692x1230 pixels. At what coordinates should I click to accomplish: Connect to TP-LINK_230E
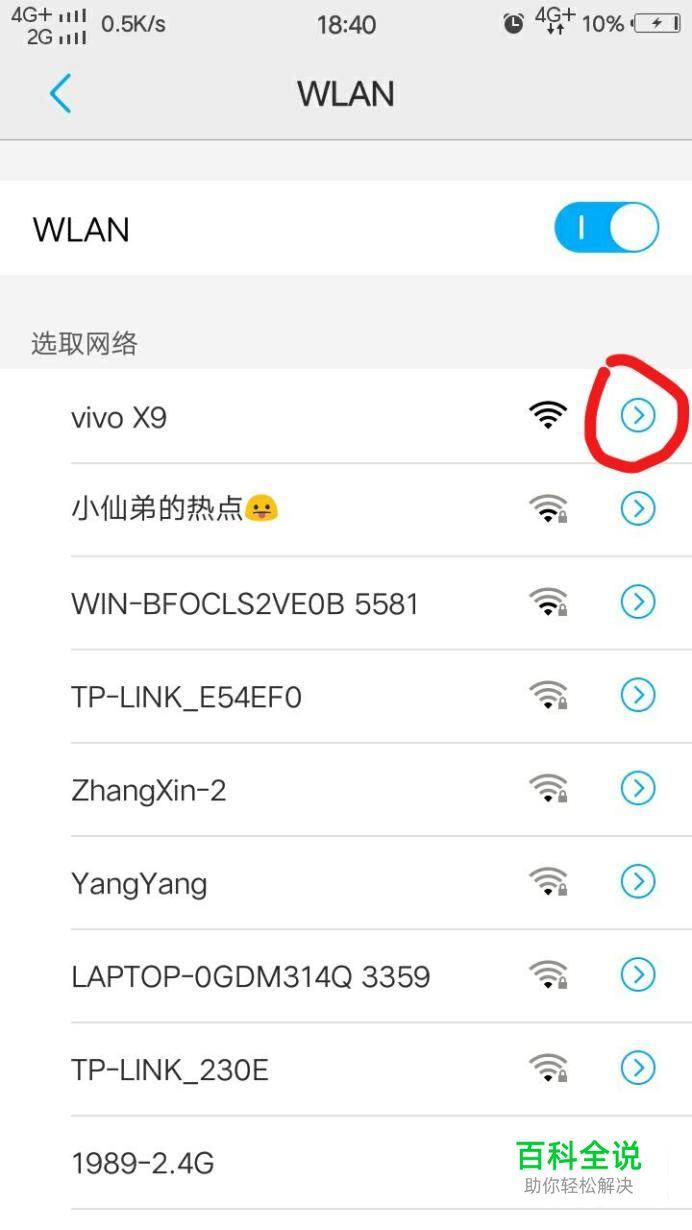coord(346,1069)
